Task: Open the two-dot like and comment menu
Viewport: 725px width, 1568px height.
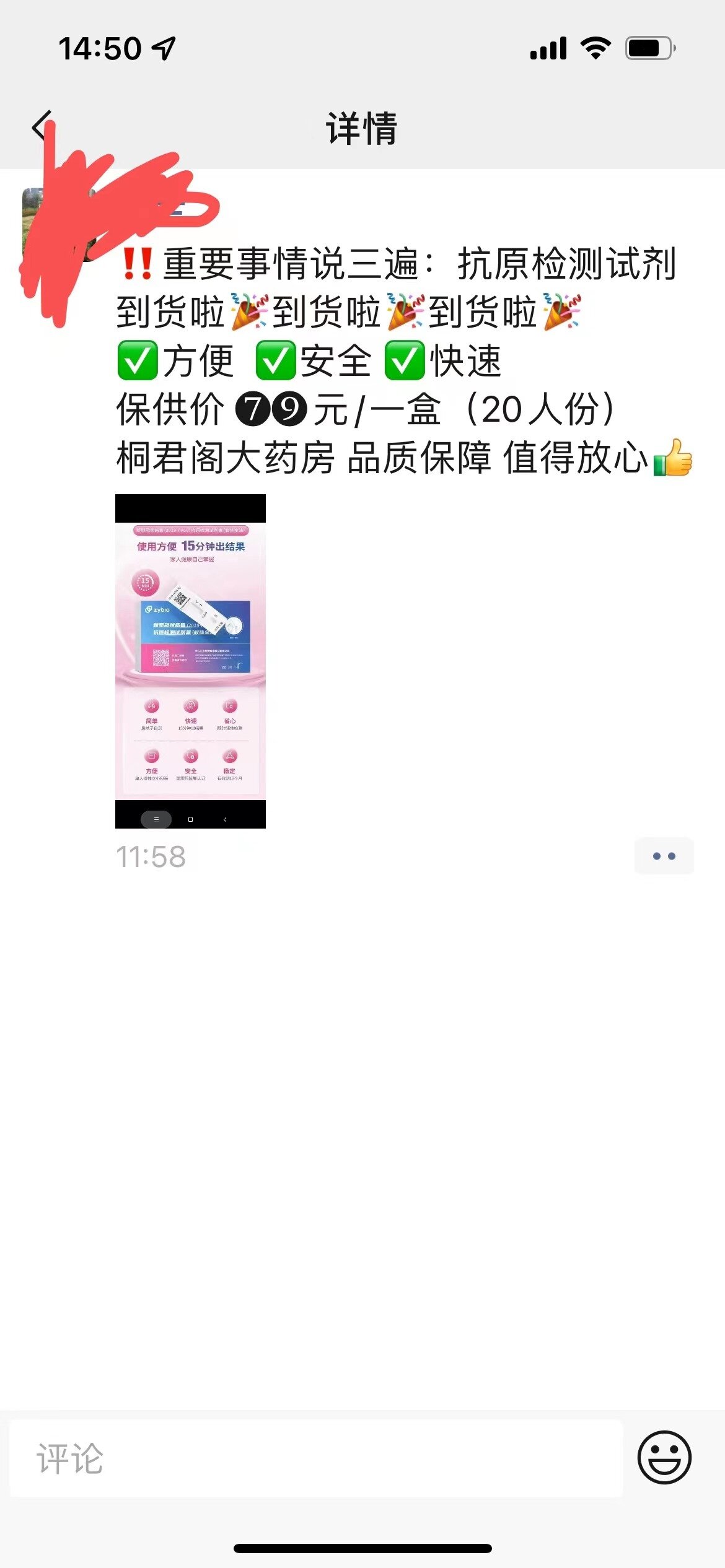Action: coord(664,856)
